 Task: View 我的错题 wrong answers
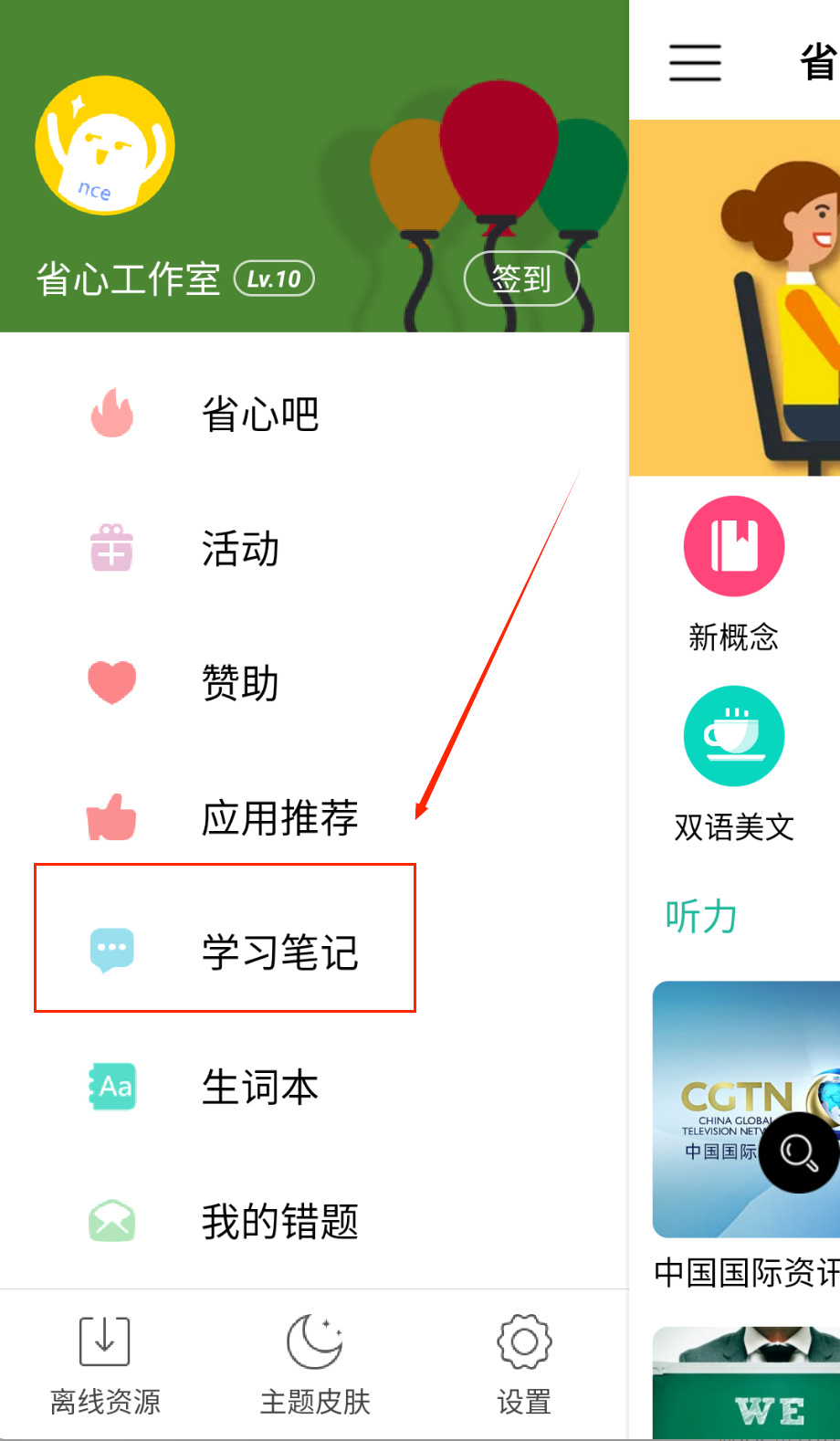pos(278,1221)
